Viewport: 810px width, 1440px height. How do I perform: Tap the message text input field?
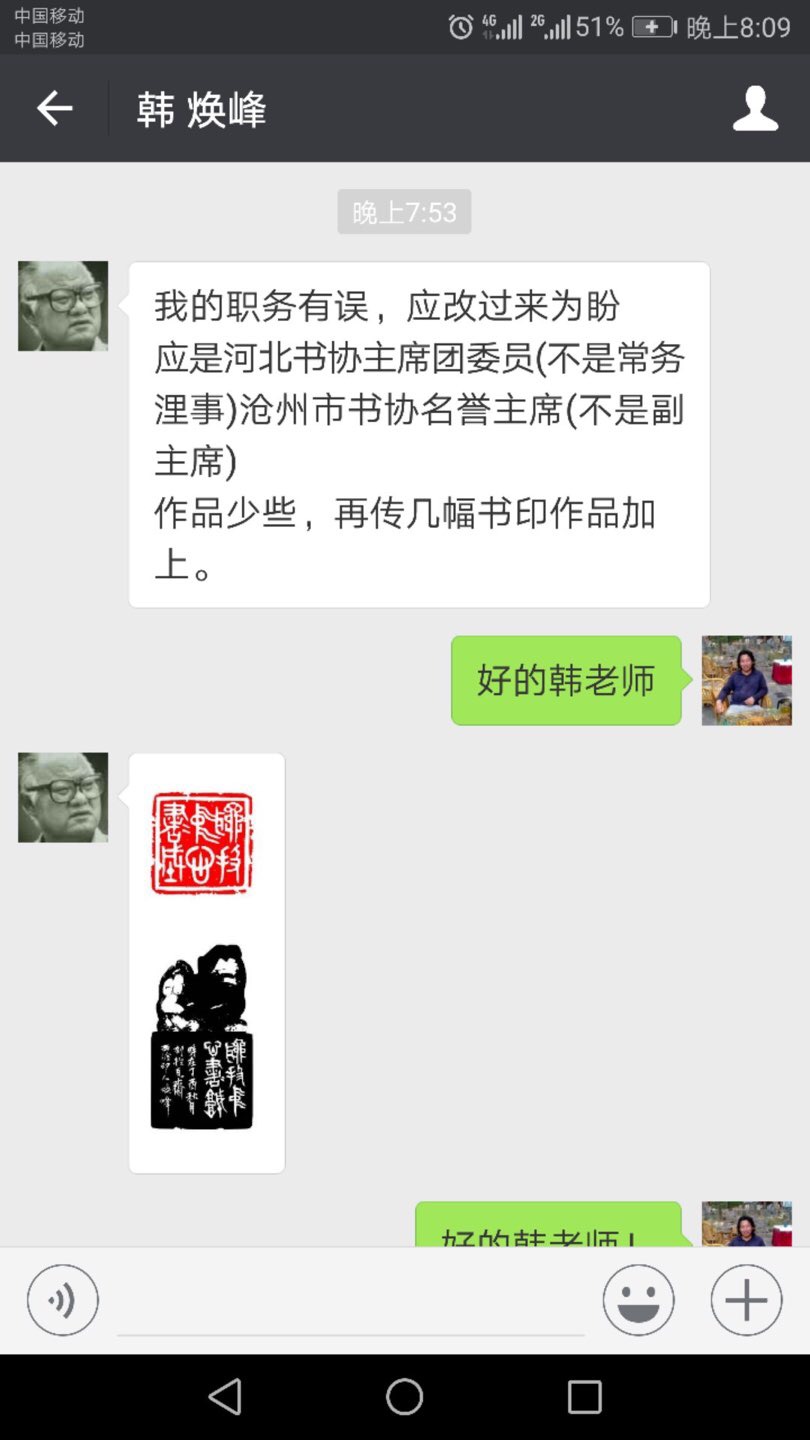click(350, 1302)
